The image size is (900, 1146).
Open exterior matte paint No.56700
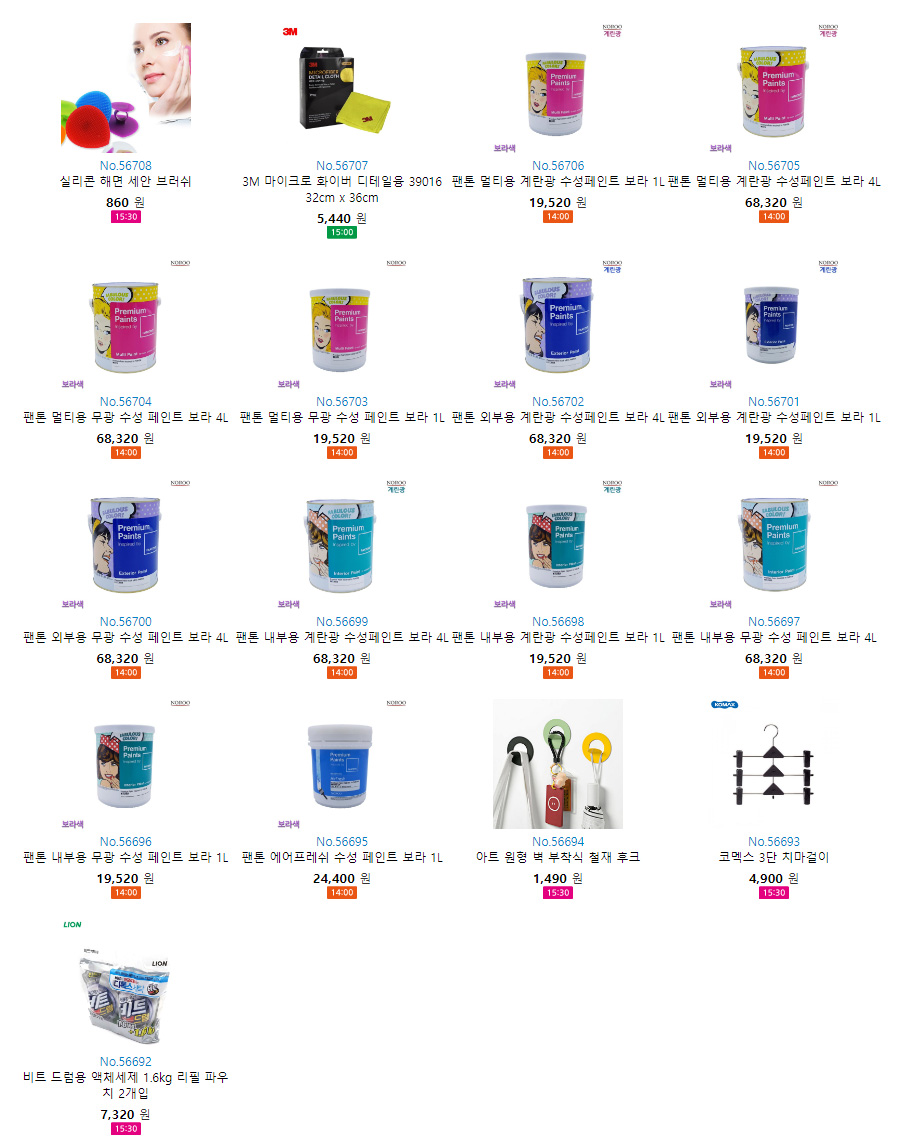pos(125,638)
